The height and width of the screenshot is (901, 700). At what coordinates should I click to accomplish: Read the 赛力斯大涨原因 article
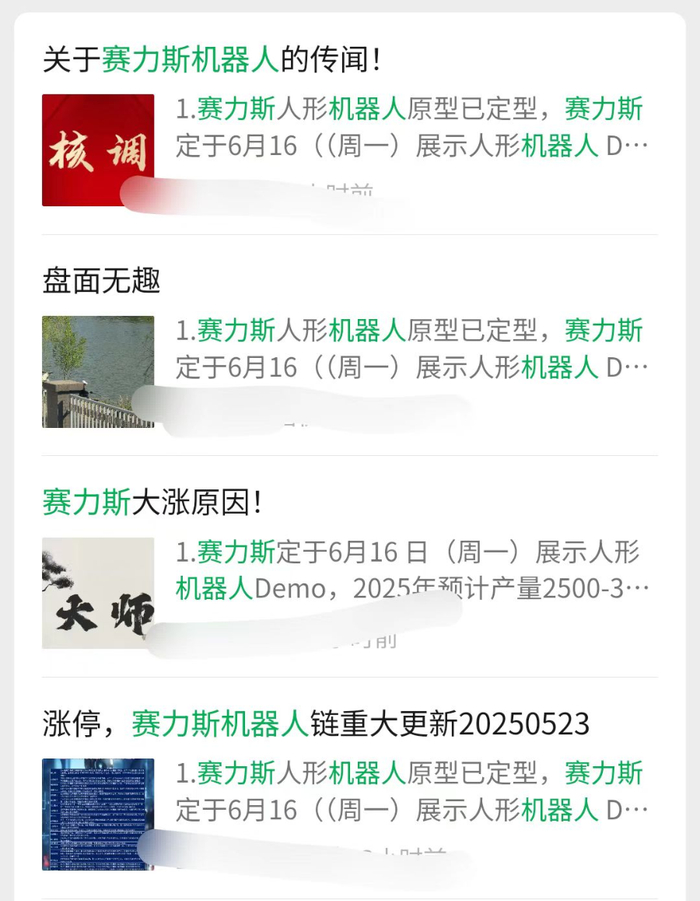point(152,502)
